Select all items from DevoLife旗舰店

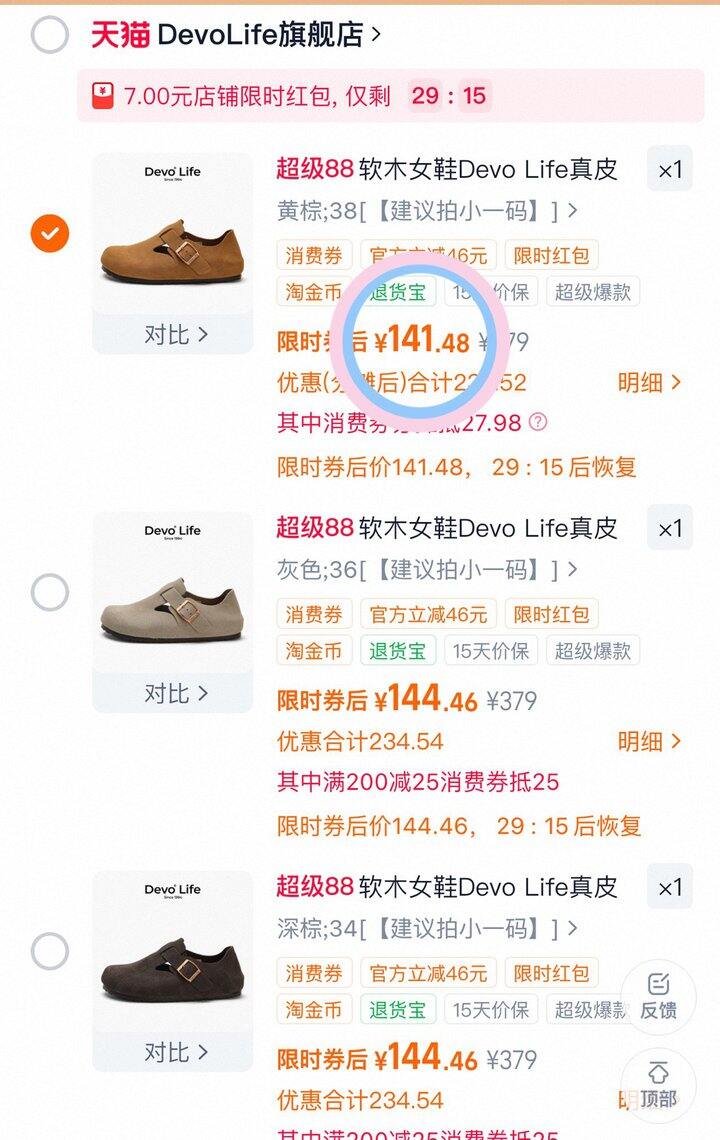pos(49,35)
